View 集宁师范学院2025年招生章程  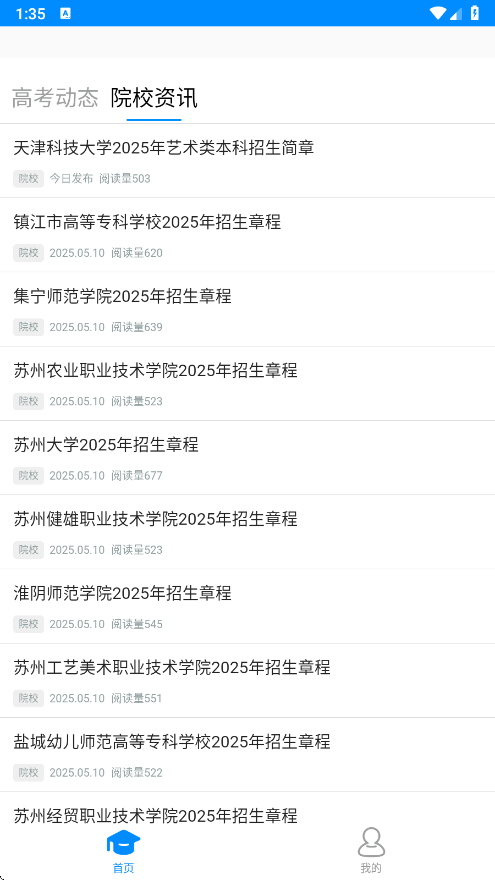[248, 309]
